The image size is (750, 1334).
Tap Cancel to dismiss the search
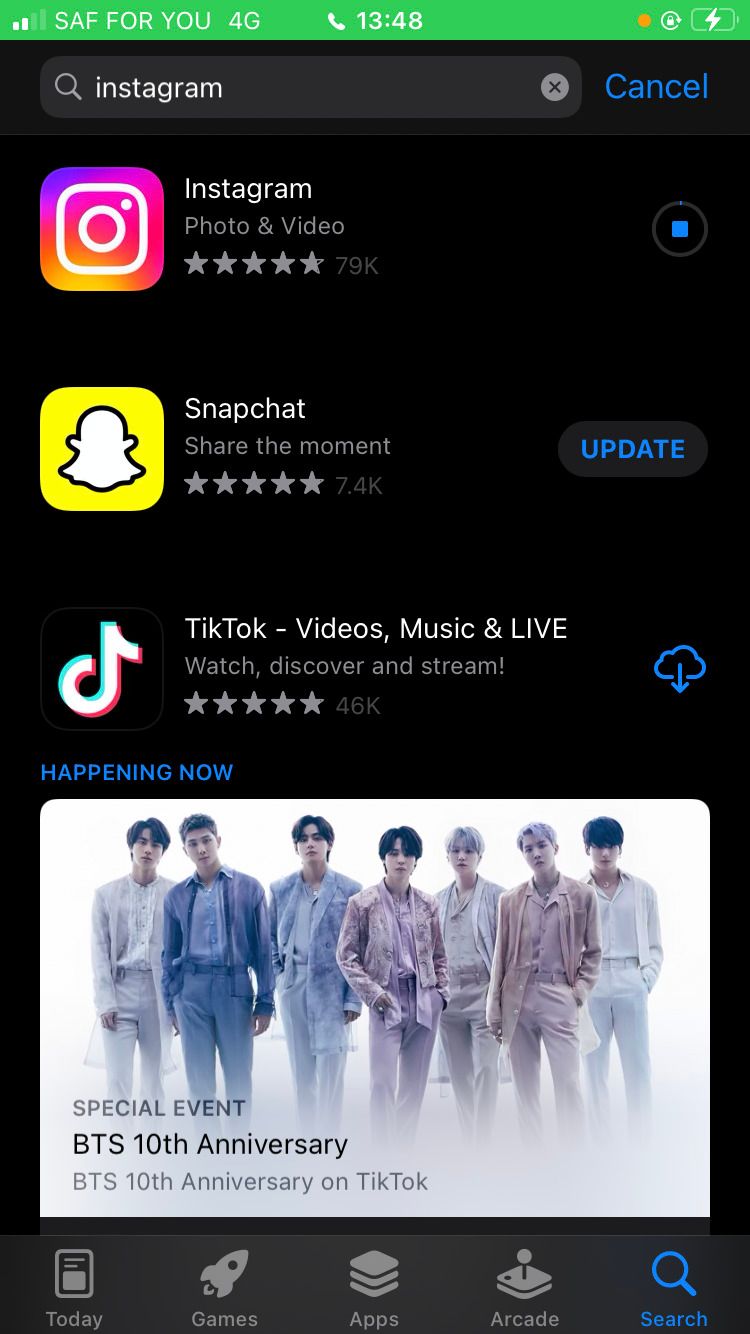[655, 87]
